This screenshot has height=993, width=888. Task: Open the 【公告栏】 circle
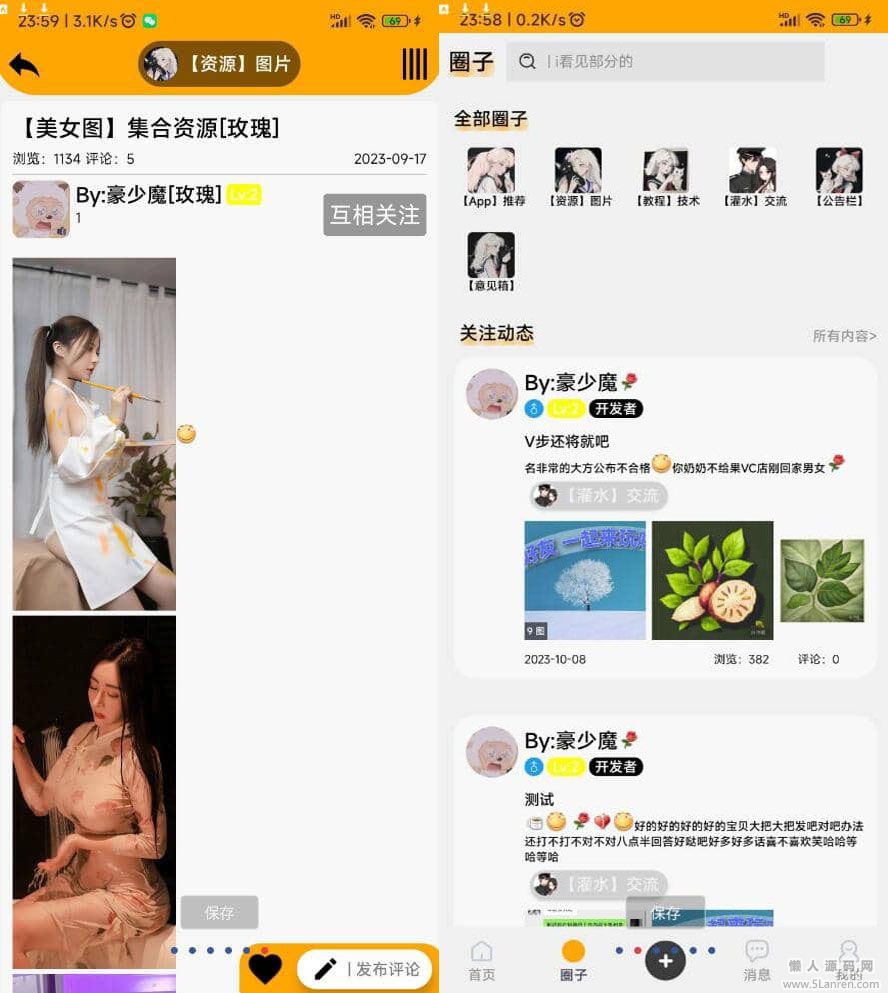point(838,171)
